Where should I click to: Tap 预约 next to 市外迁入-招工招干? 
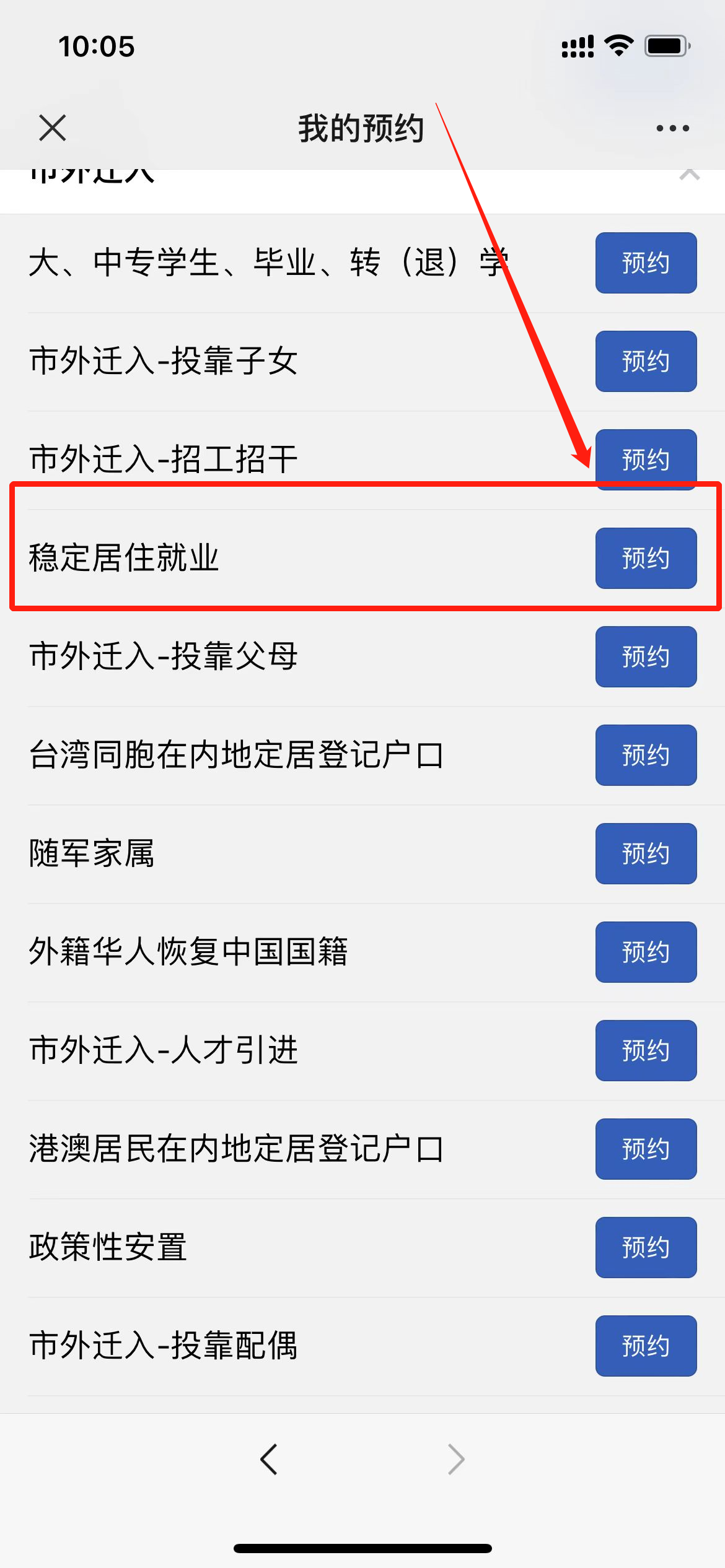646,458
